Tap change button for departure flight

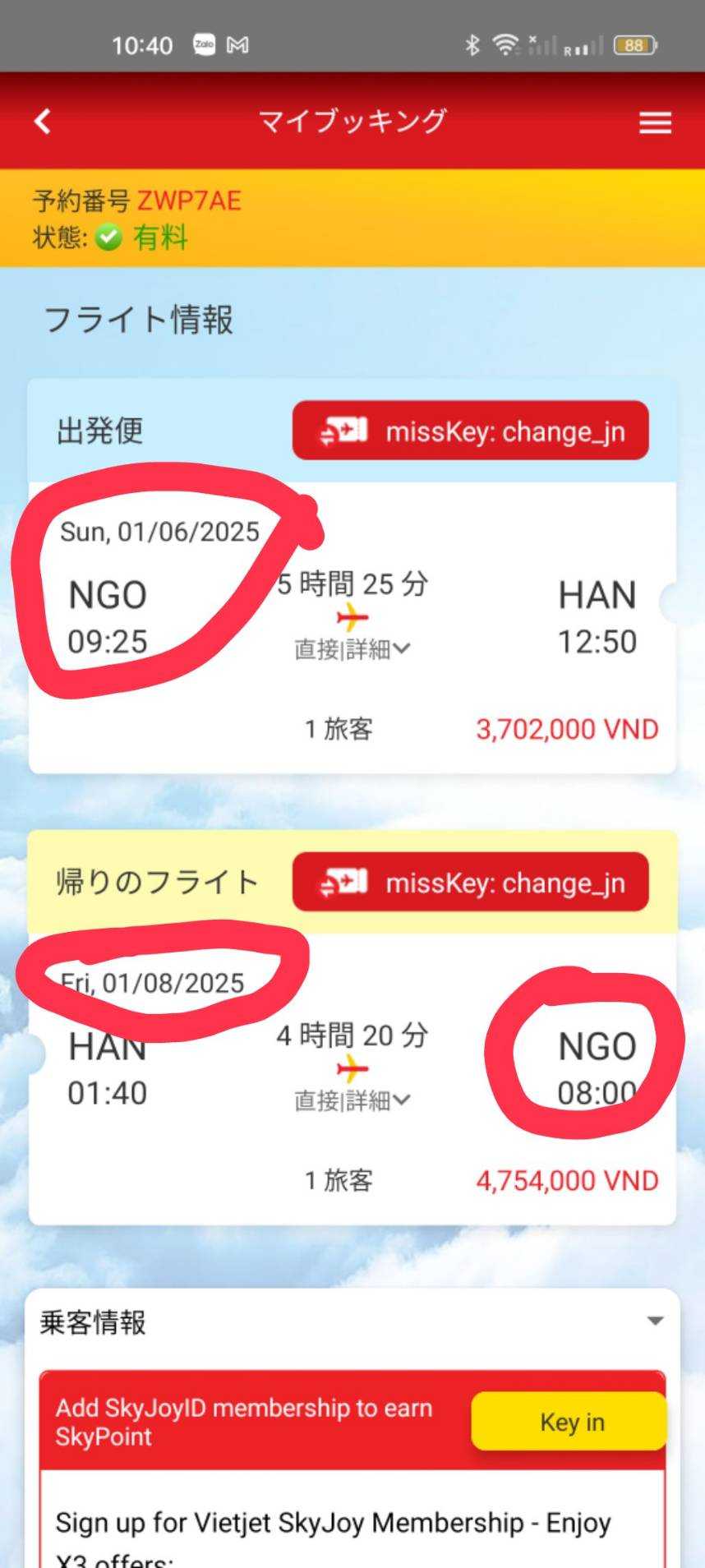click(x=470, y=431)
